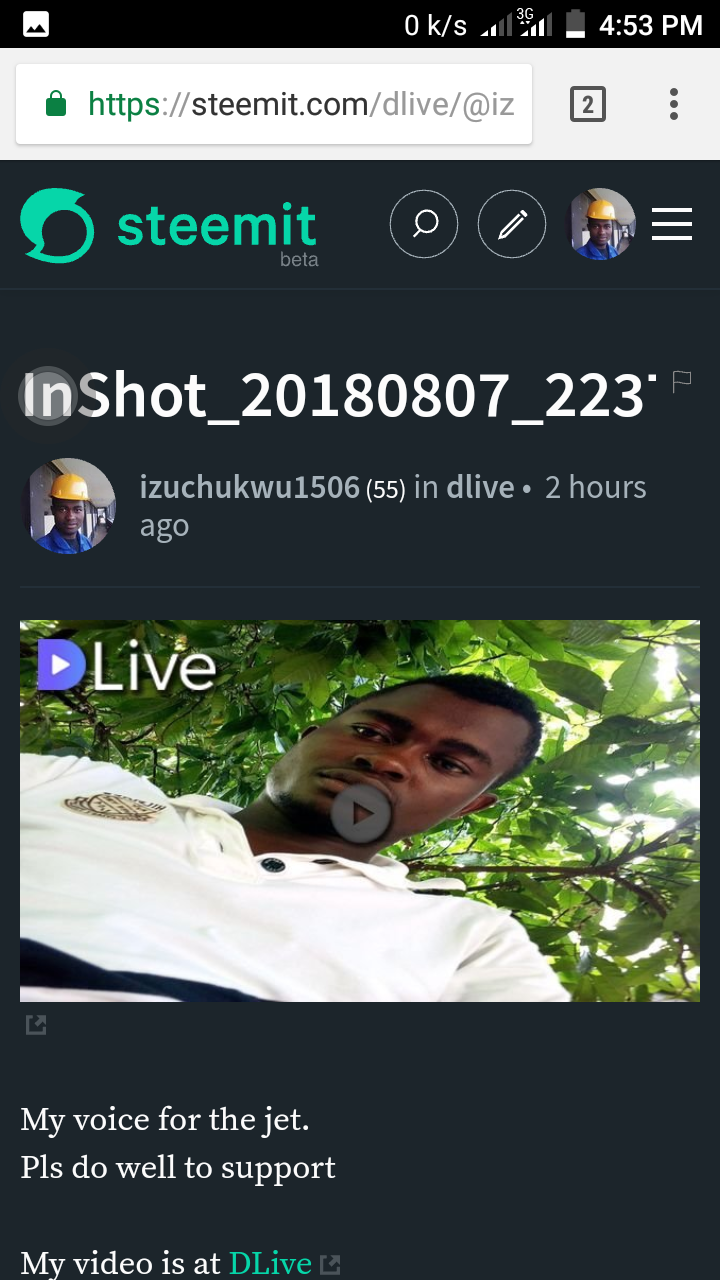Expand the Steemit navigation via the hamburger icon
Image resolution: width=720 pixels, height=1280 pixels.
(671, 225)
